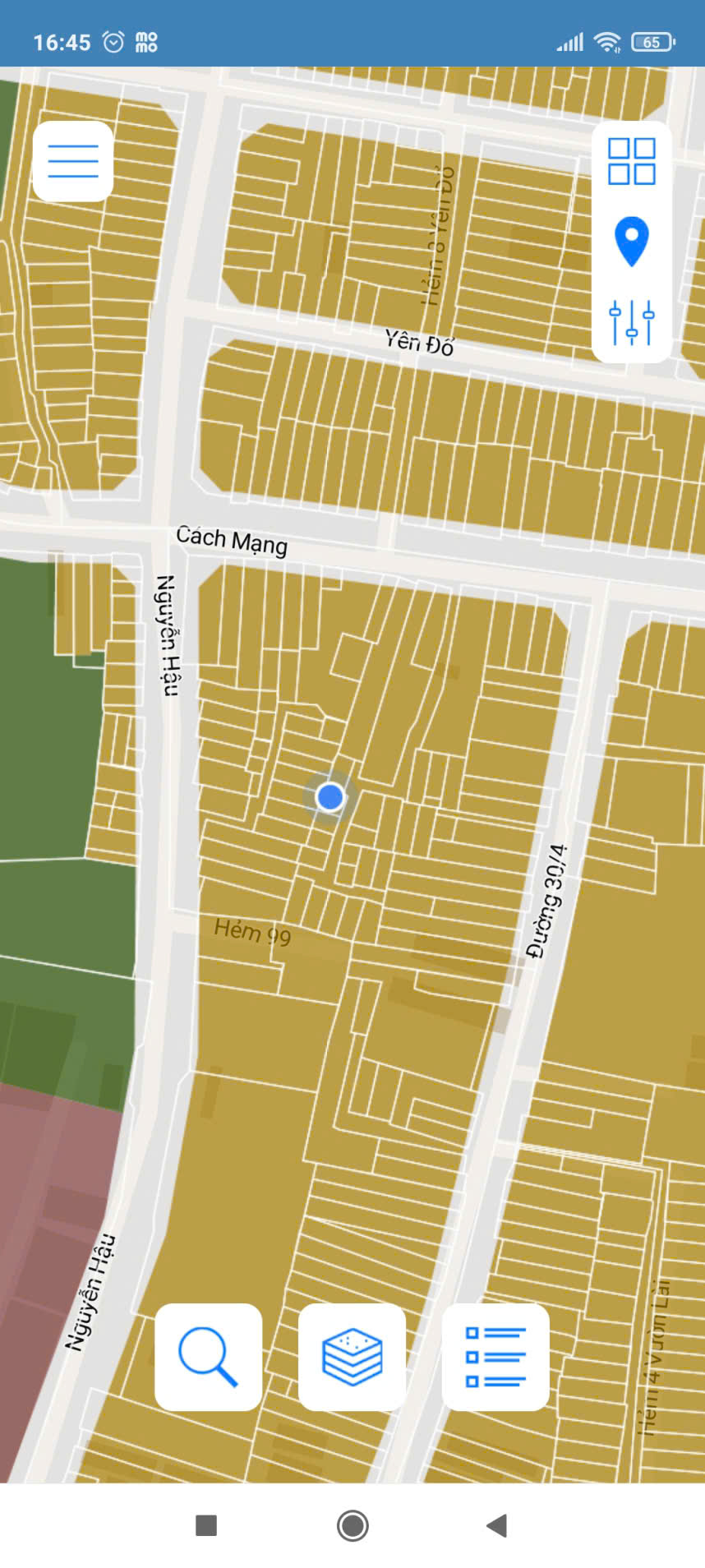Open the map layers button

352,1357
